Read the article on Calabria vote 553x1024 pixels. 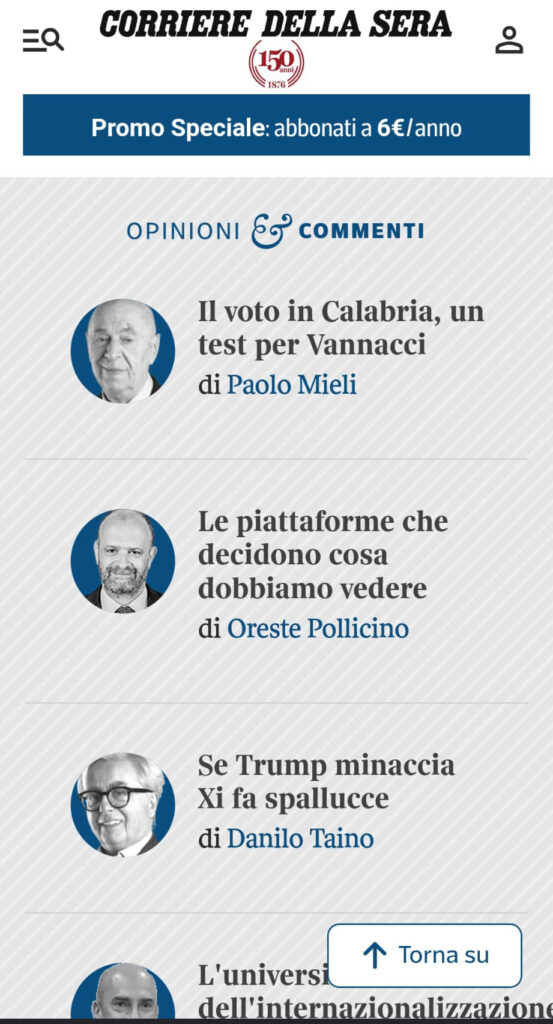click(x=341, y=328)
